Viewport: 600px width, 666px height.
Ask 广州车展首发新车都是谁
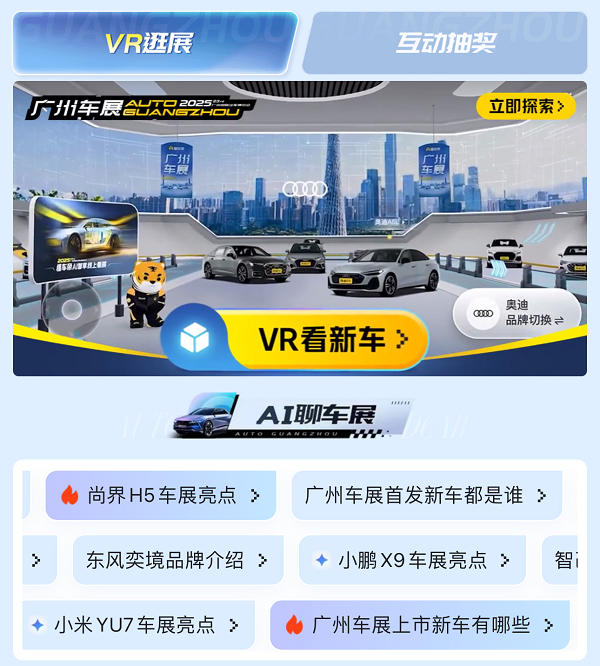[426, 496]
